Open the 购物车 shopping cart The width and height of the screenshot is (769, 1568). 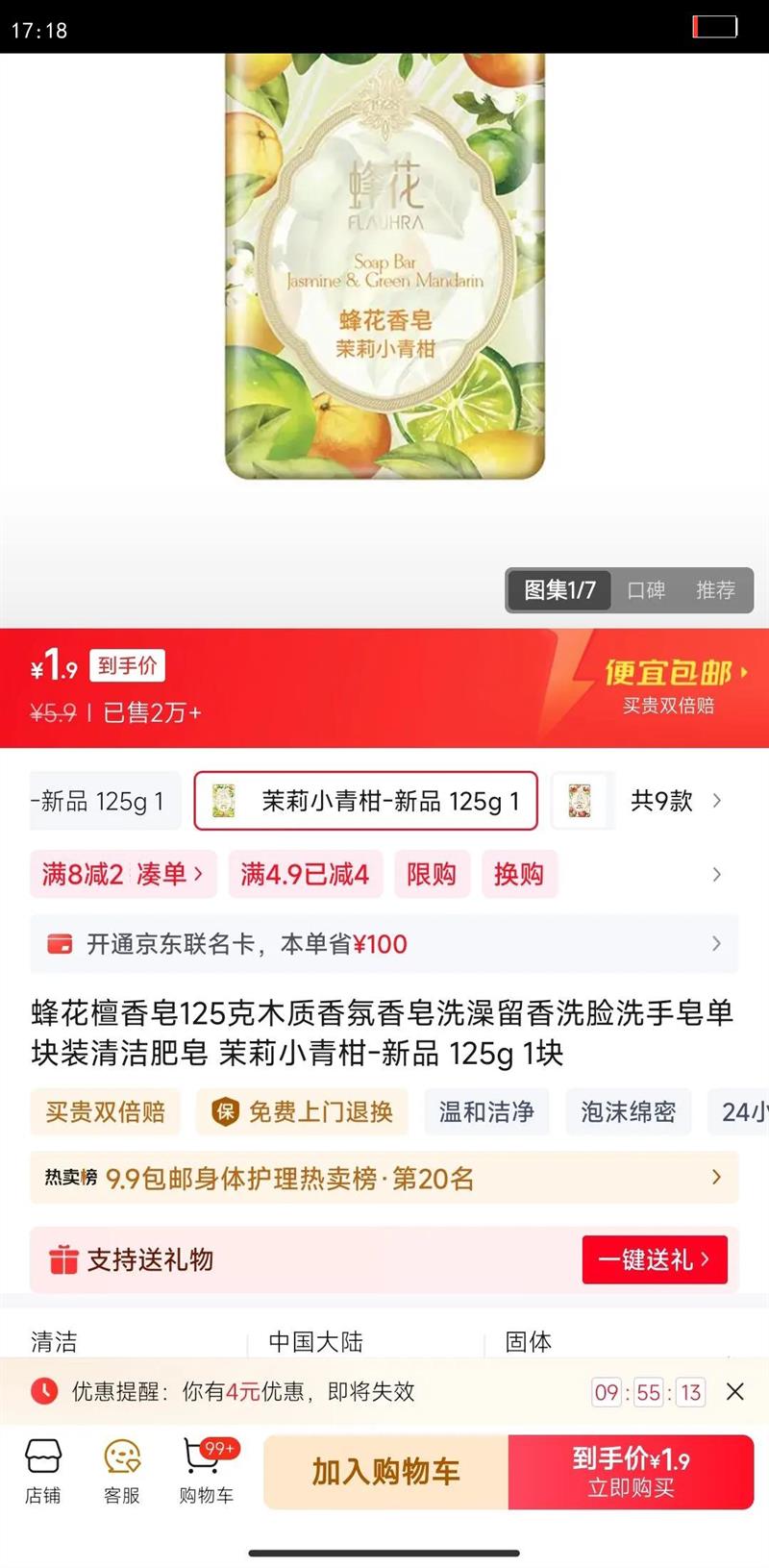(x=207, y=1471)
